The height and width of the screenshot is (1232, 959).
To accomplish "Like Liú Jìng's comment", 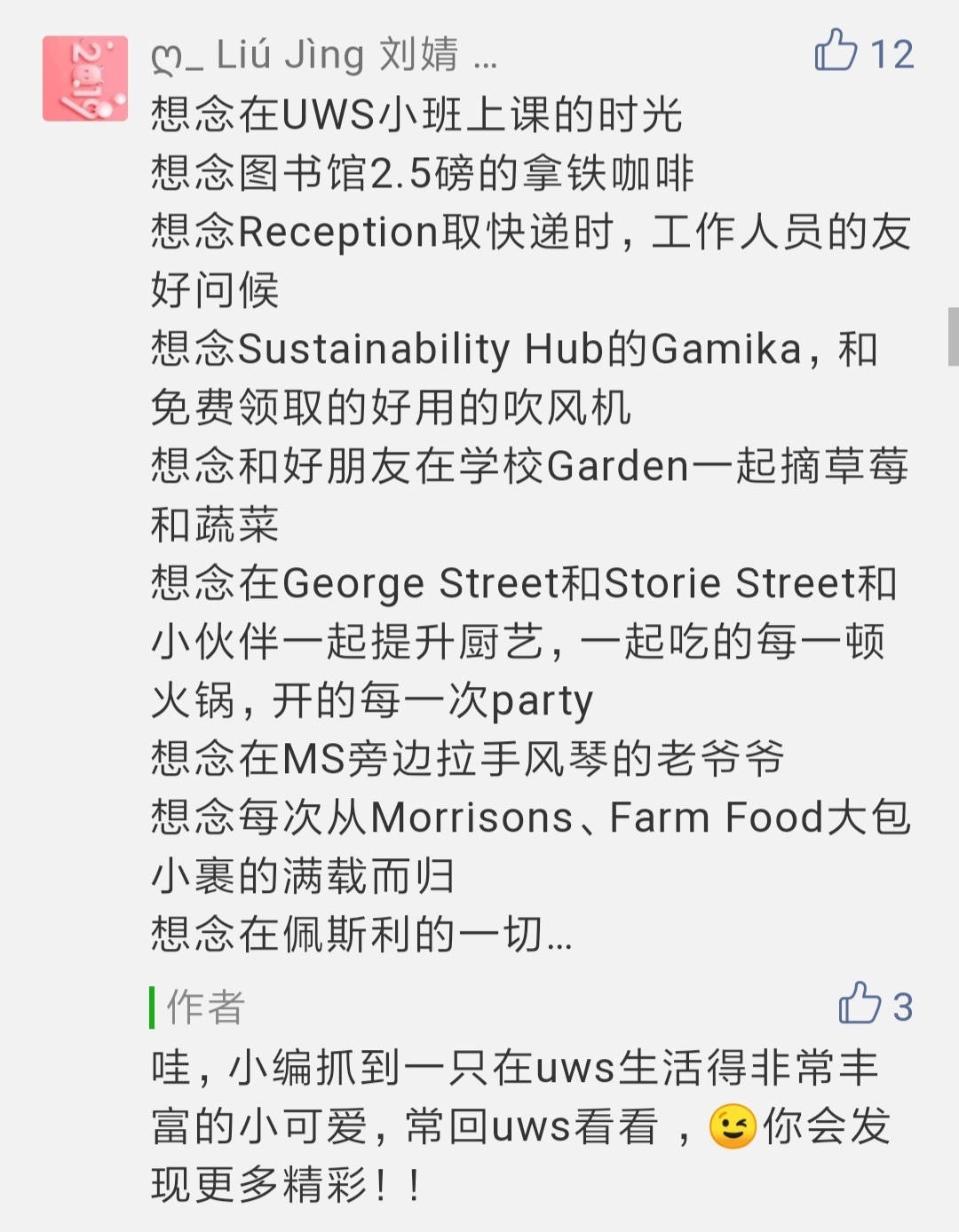I will click(x=836, y=51).
